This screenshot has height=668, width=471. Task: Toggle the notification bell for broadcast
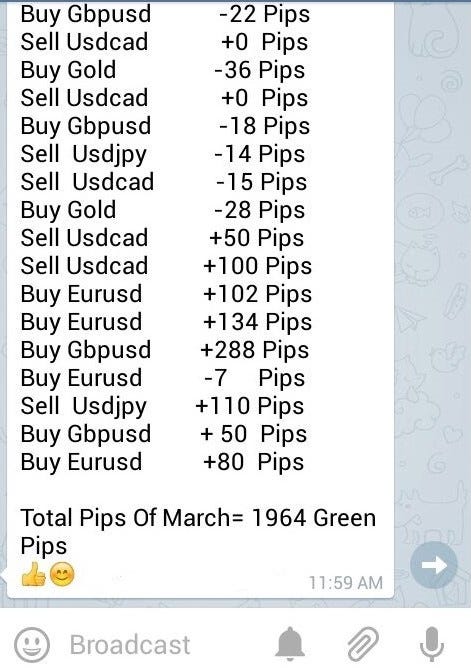pyautogui.click(x=290, y=644)
